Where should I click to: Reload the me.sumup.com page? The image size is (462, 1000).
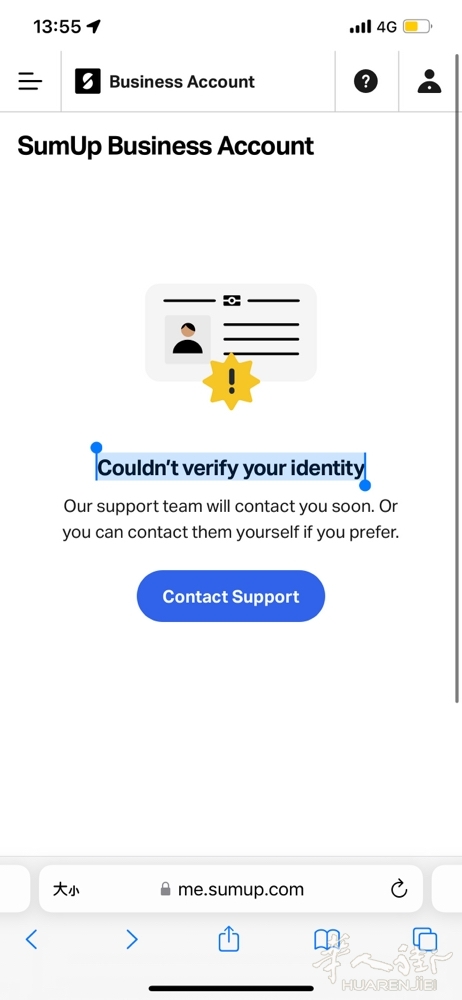(x=399, y=888)
